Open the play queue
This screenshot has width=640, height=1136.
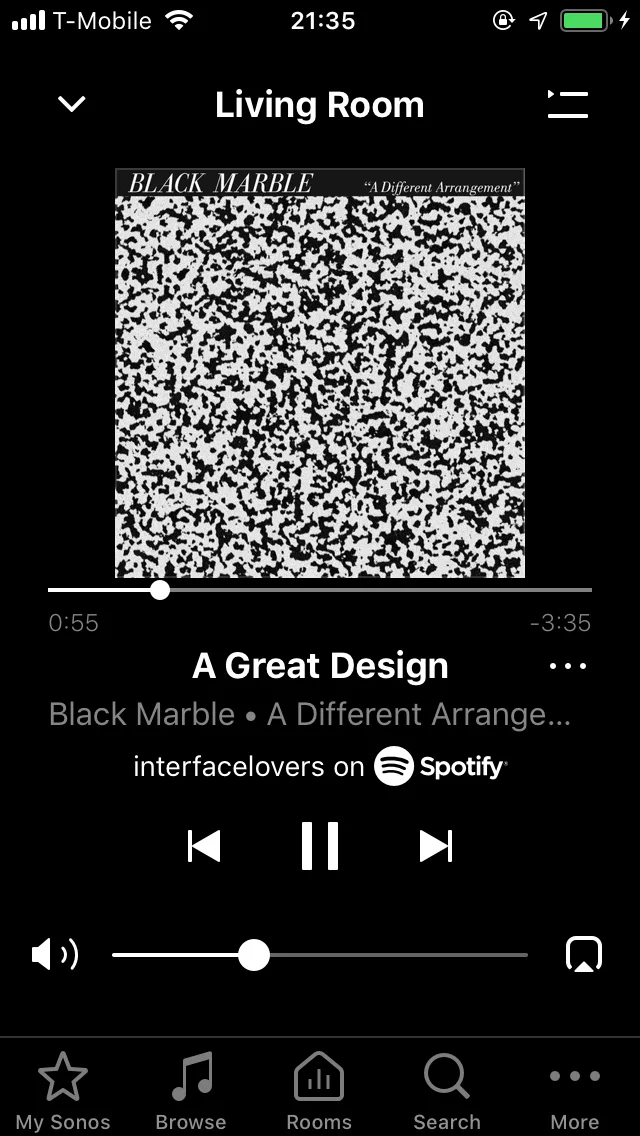tap(568, 104)
